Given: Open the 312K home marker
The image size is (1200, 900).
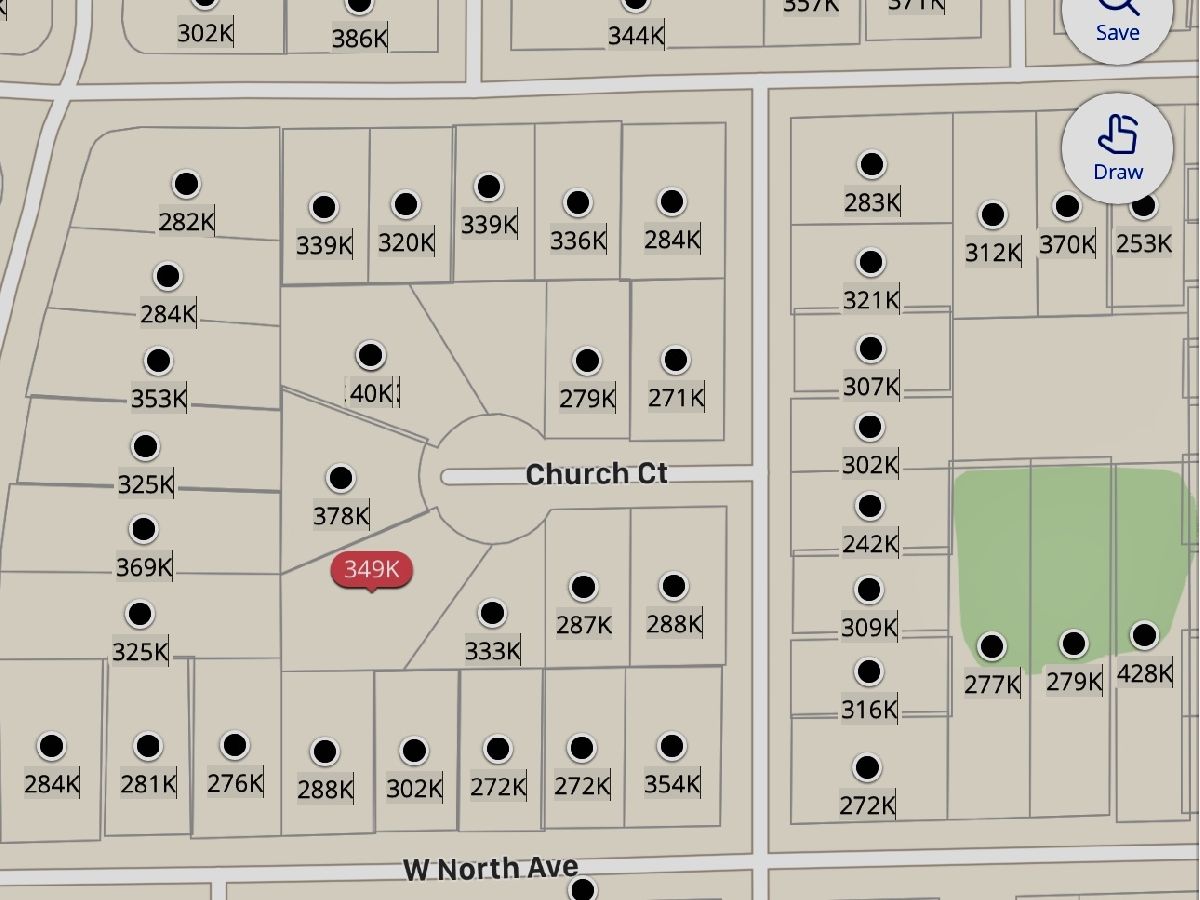Looking at the screenshot, I should coord(992,215).
